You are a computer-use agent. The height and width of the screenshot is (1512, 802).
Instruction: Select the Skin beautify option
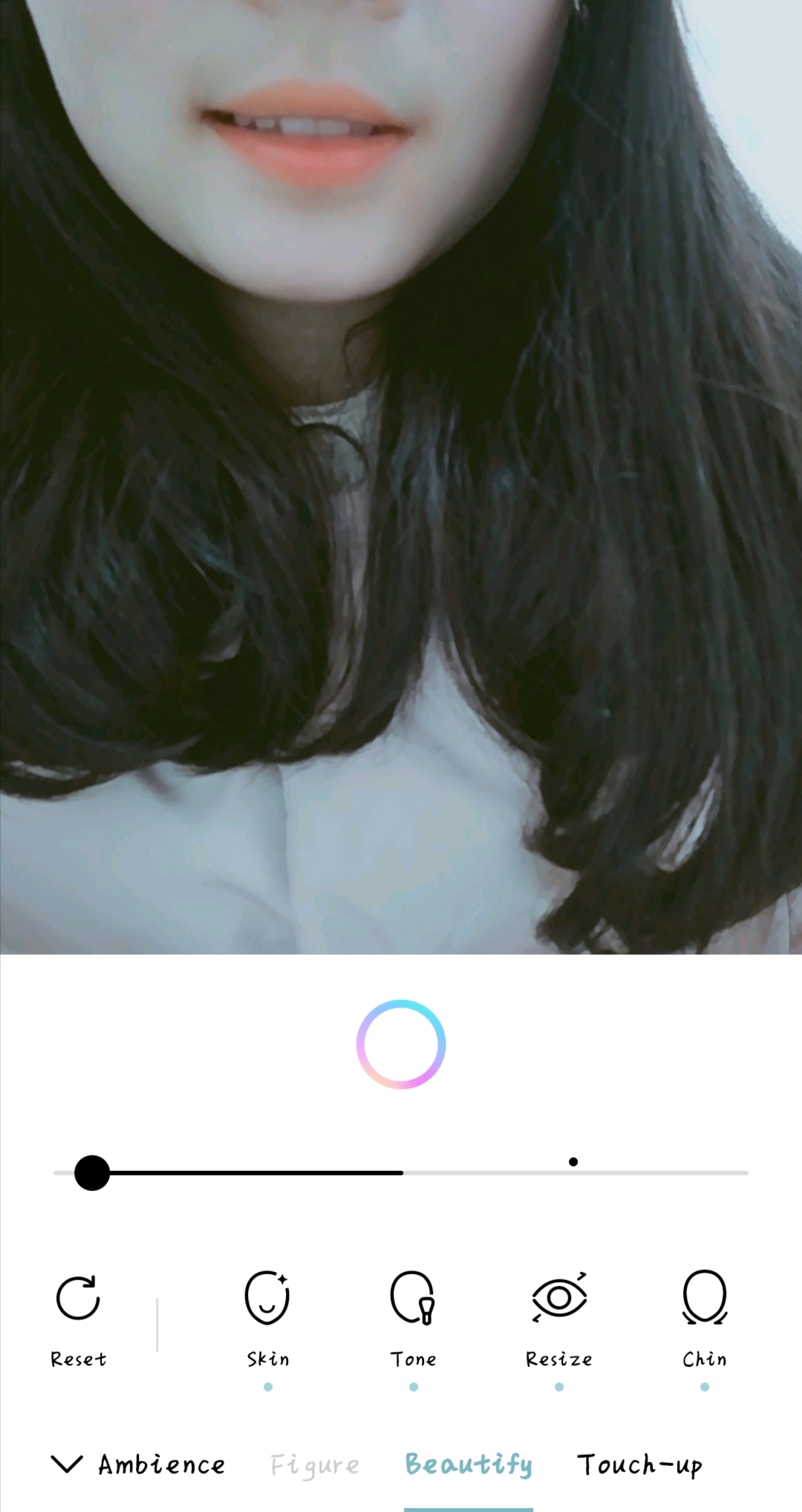click(267, 1318)
